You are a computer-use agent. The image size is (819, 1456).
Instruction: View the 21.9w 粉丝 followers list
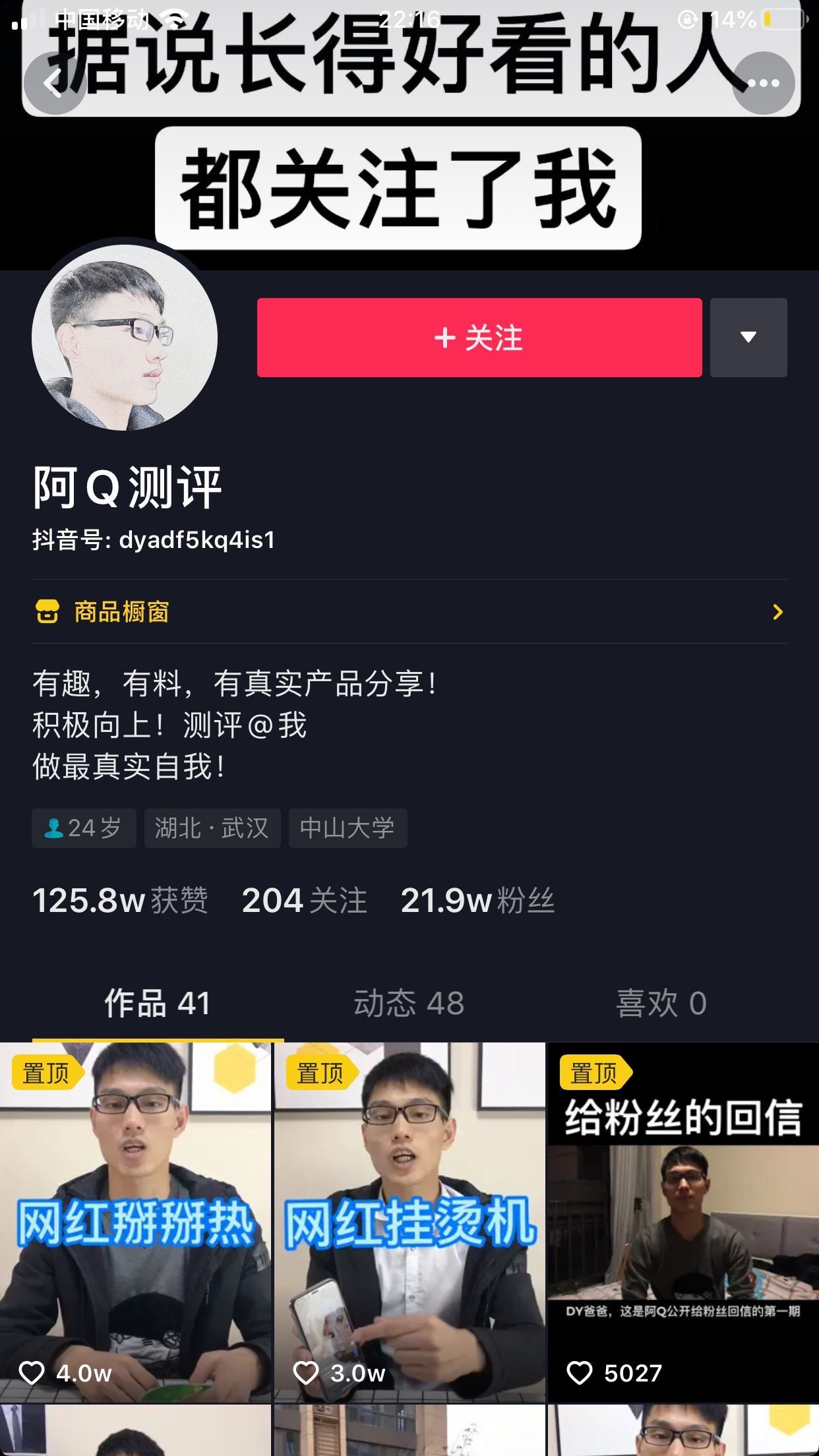pos(477,901)
